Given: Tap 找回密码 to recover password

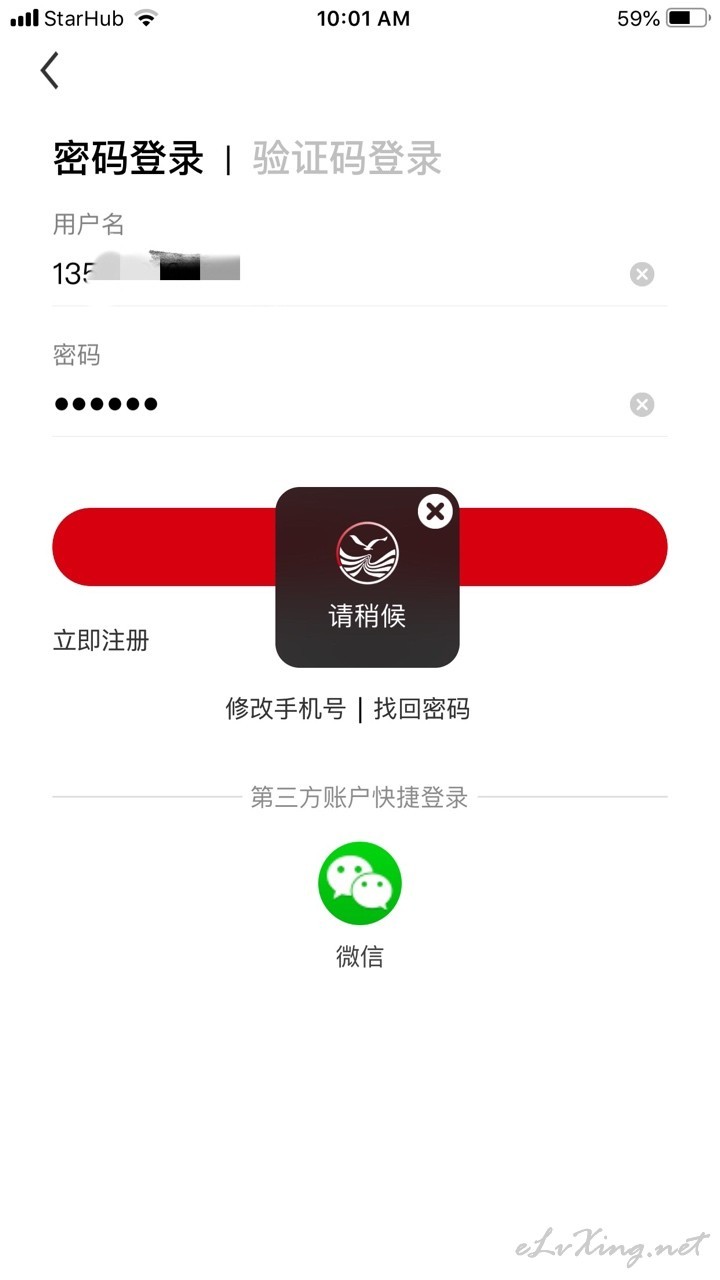Looking at the screenshot, I should [421, 709].
